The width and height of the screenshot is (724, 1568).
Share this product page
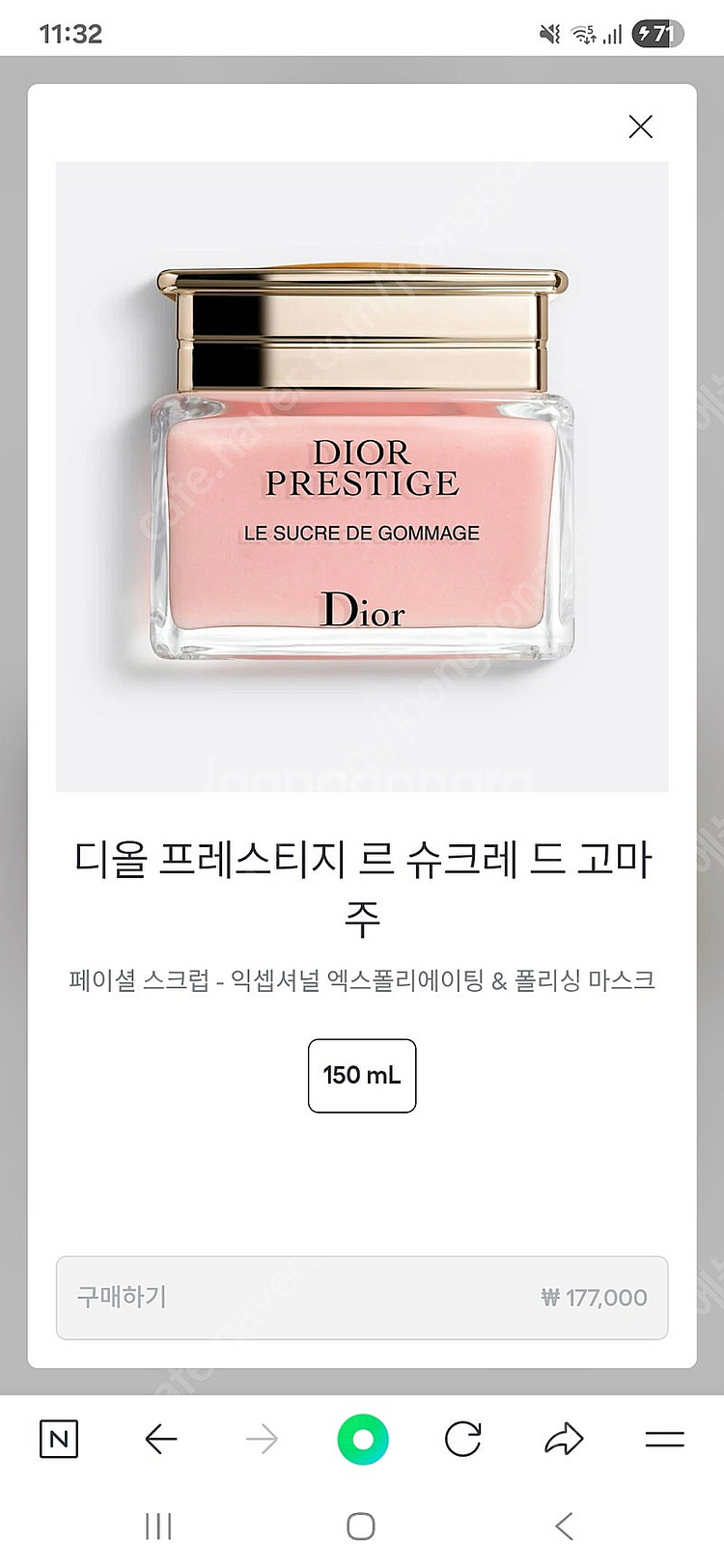[x=564, y=1440]
